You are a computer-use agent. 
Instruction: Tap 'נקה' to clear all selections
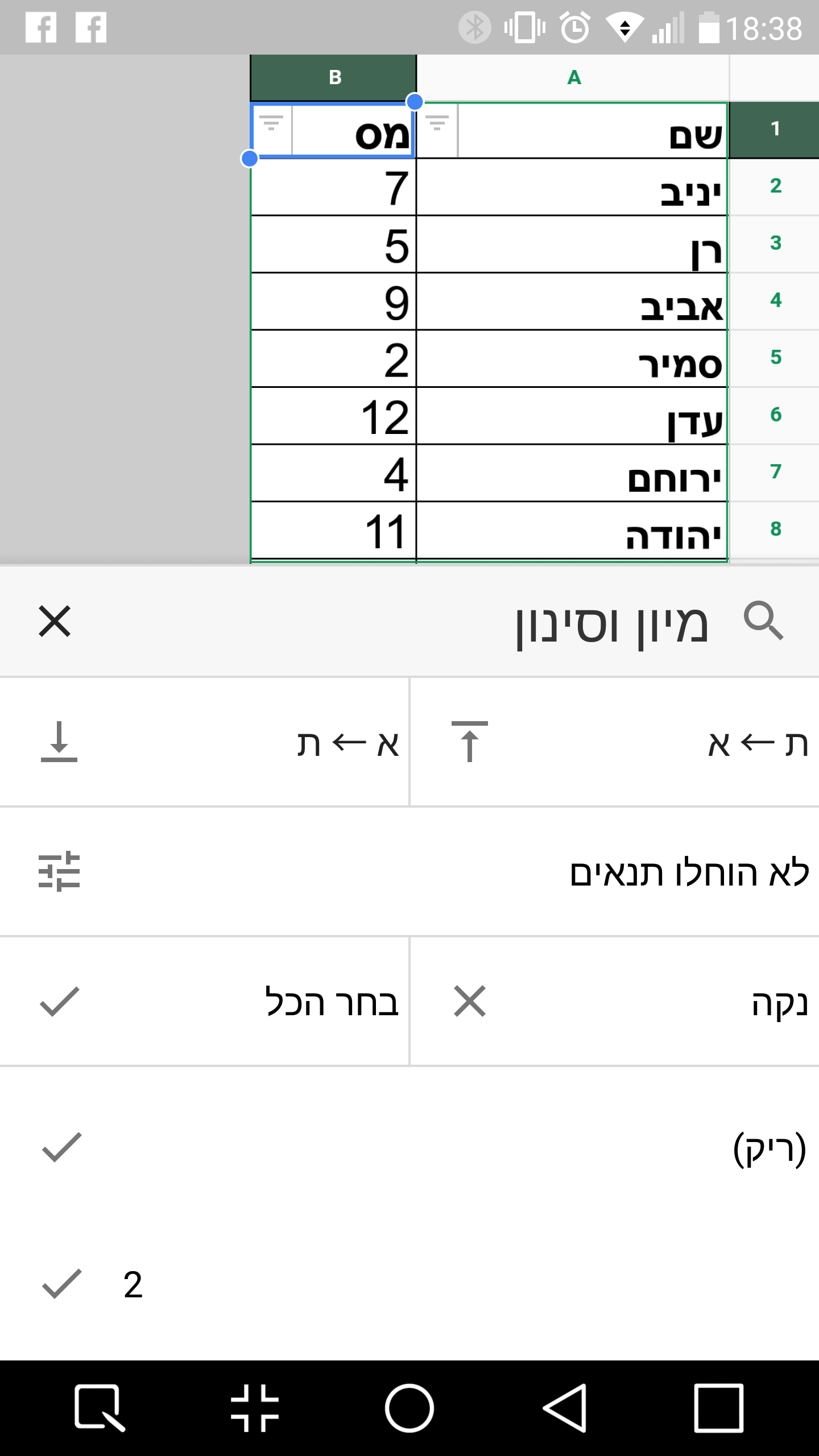[614, 1001]
